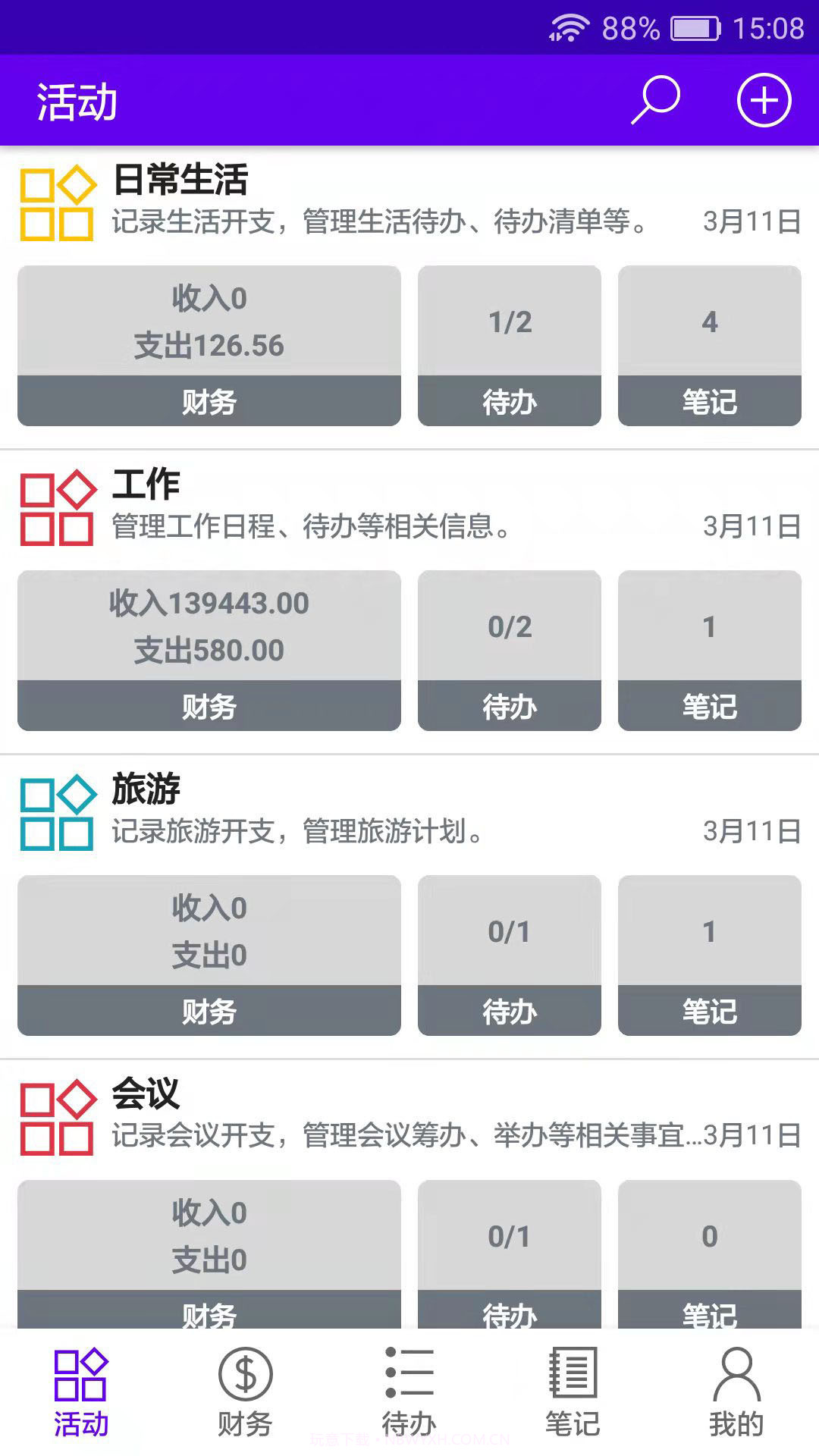
Task: Tap the red 工作 activity icon
Action: (x=57, y=507)
